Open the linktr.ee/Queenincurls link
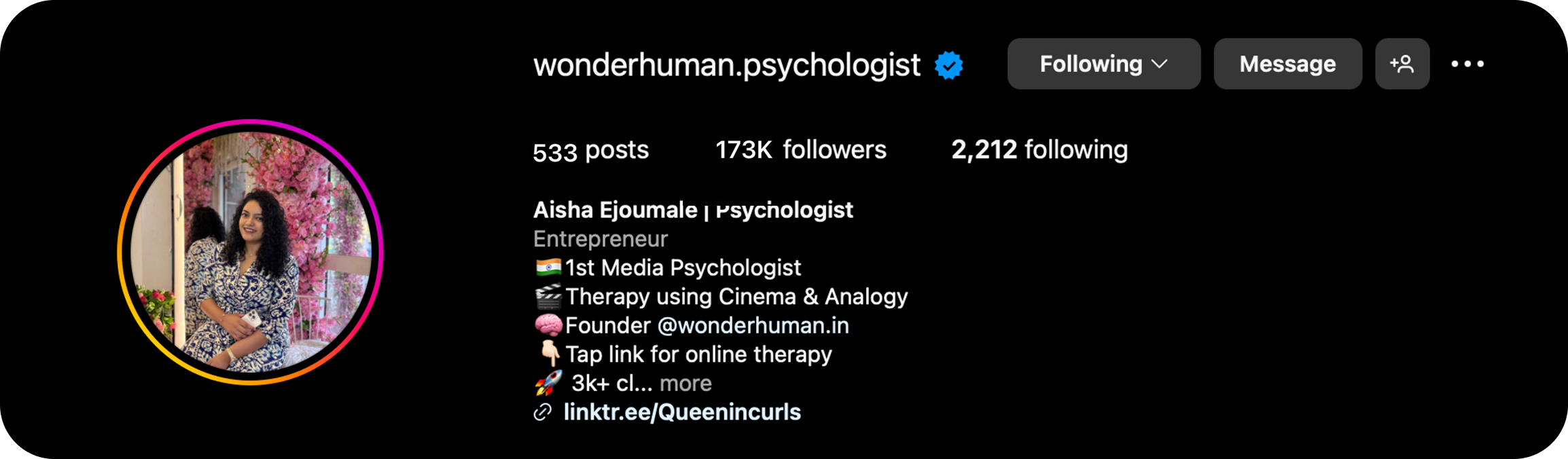 click(x=681, y=411)
